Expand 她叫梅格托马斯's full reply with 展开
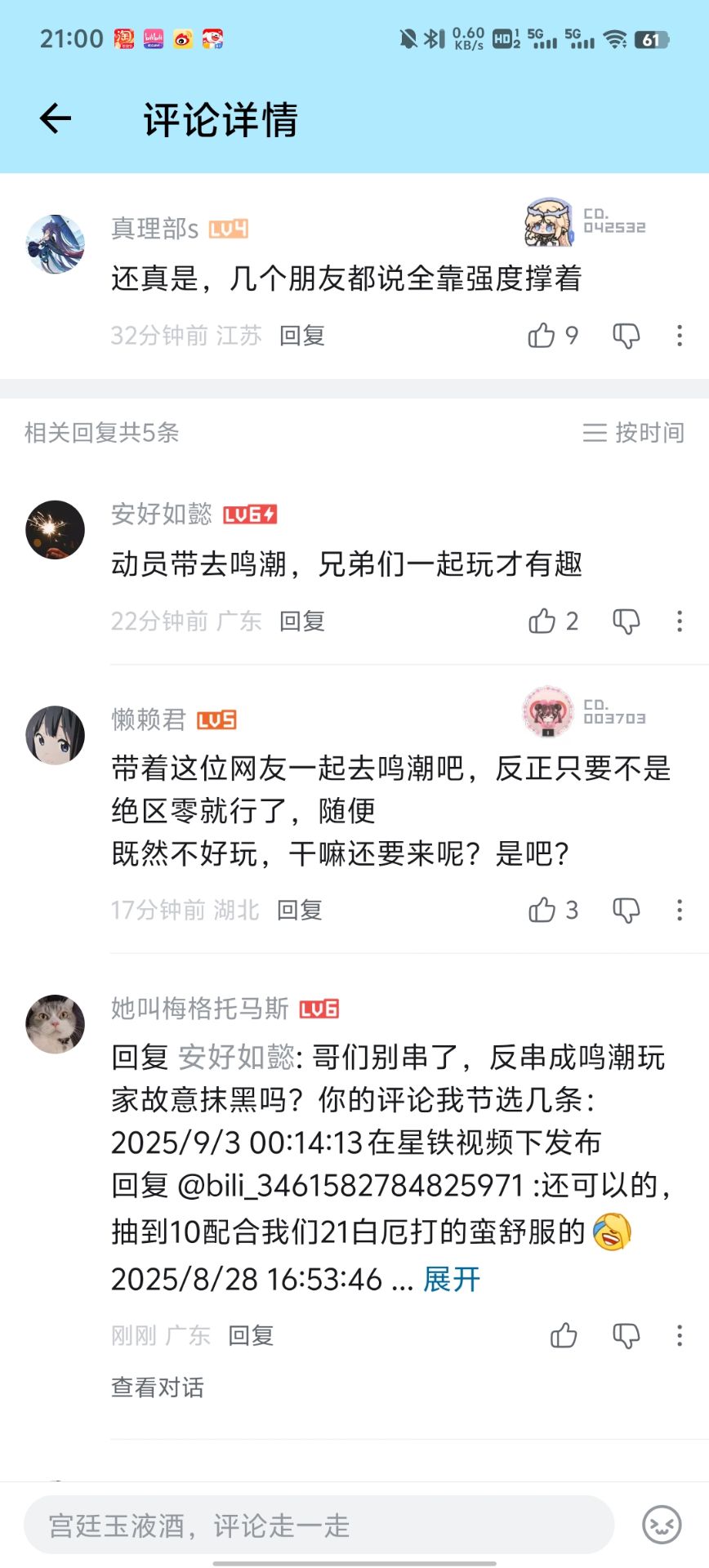Image resolution: width=709 pixels, height=1568 pixels. tap(451, 1279)
